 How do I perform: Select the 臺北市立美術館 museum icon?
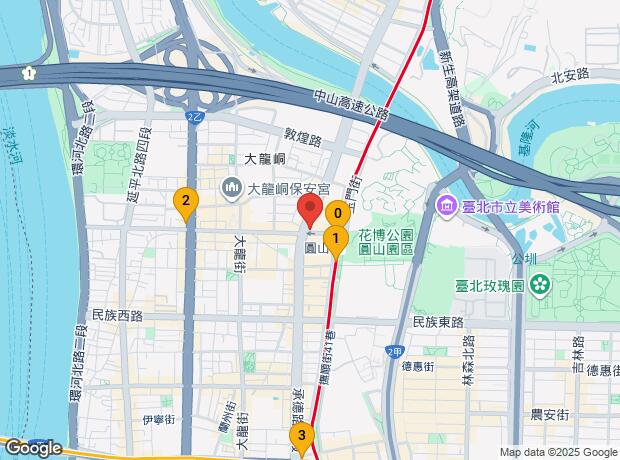coord(448,206)
